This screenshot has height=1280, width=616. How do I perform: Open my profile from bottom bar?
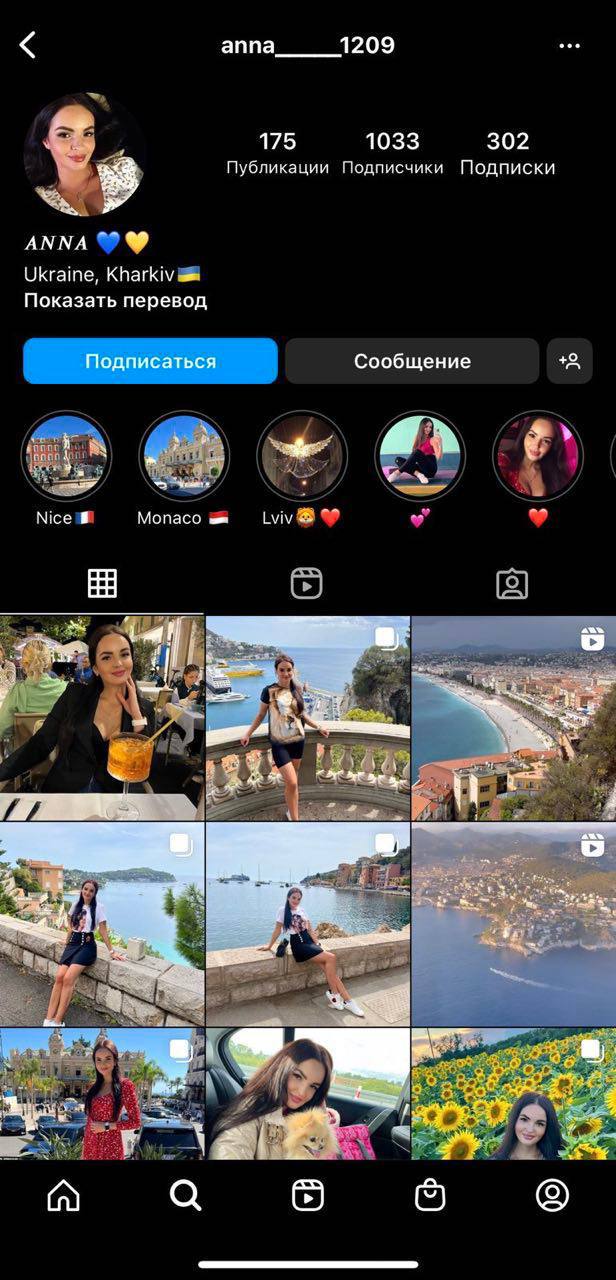click(x=552, y=1195)
